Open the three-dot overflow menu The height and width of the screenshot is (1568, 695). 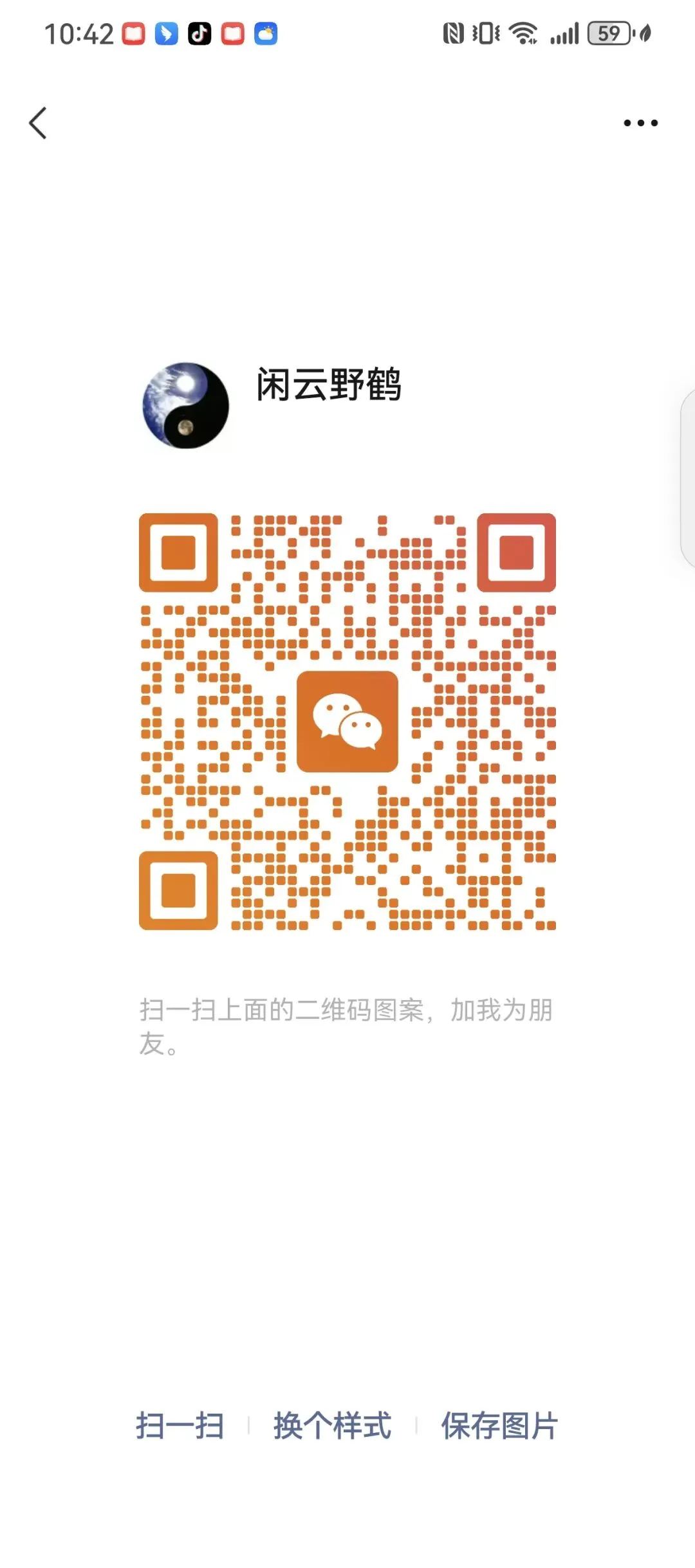640,123
